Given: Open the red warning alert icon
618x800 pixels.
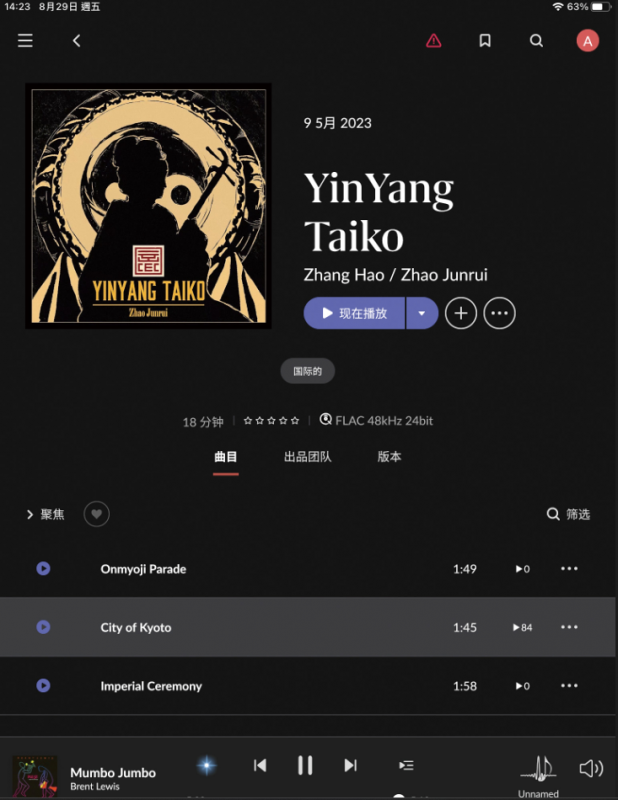Looking at the screenshot, I should click(433, 41).
